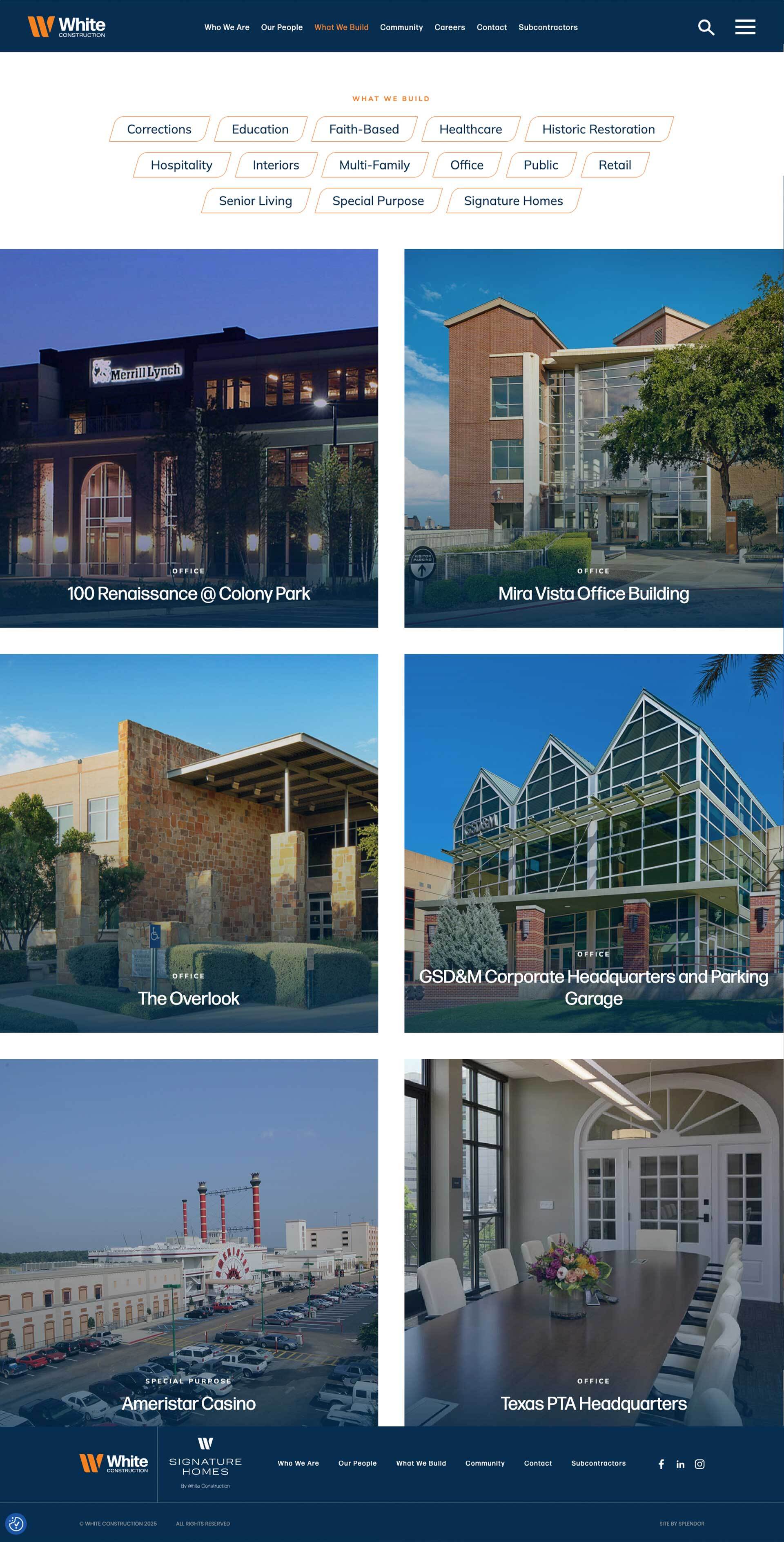
Task: View GSD&M Corporate Headquarters project
Action: (593, 843)
